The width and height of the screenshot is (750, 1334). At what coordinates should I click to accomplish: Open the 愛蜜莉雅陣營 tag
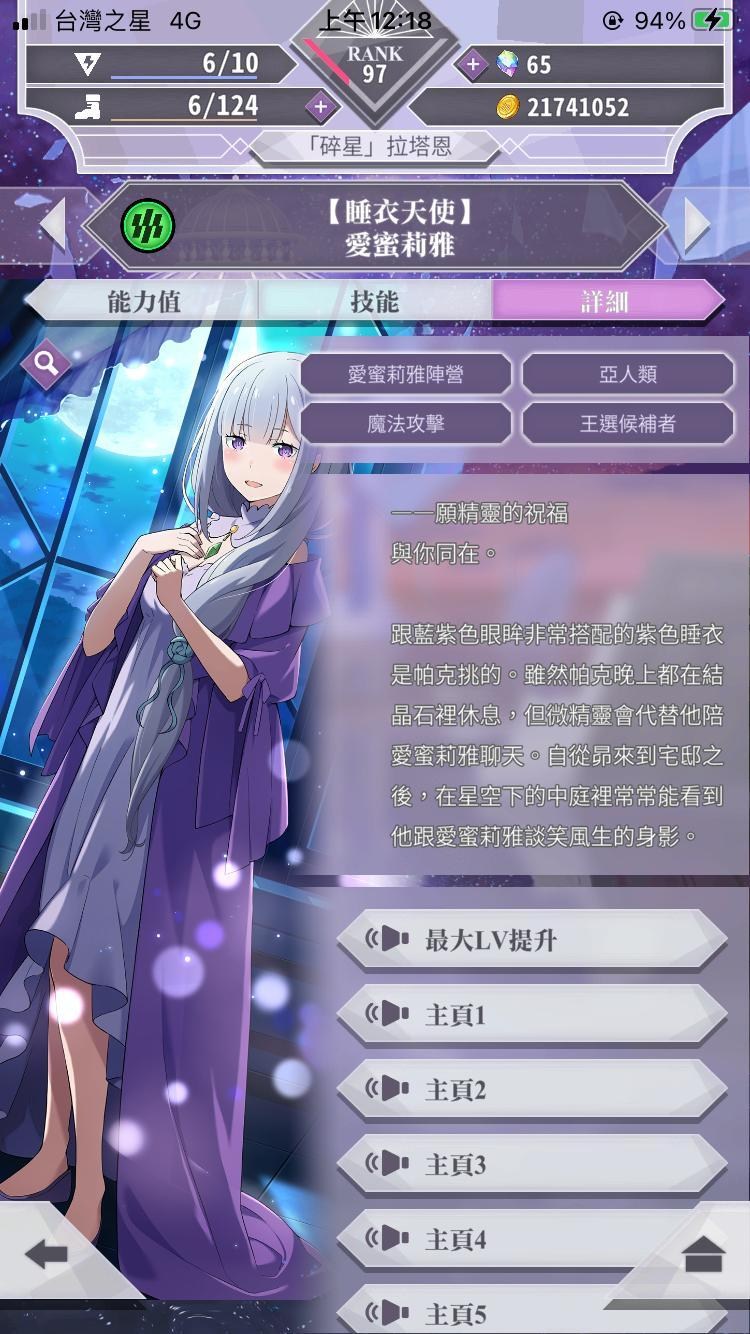pos(406,375)
